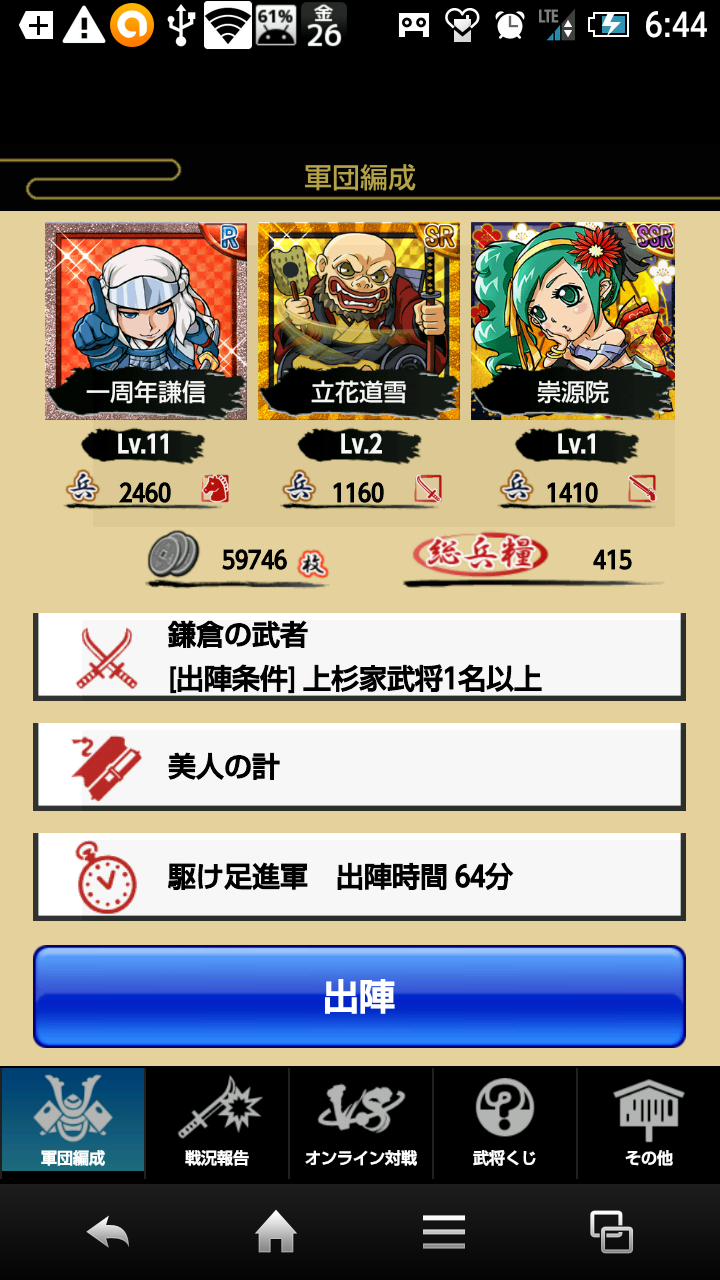This screenshot has width=720, height=1280.
Task: Switch to the 軍団編成 tab
Action: tap(73, 1122)
